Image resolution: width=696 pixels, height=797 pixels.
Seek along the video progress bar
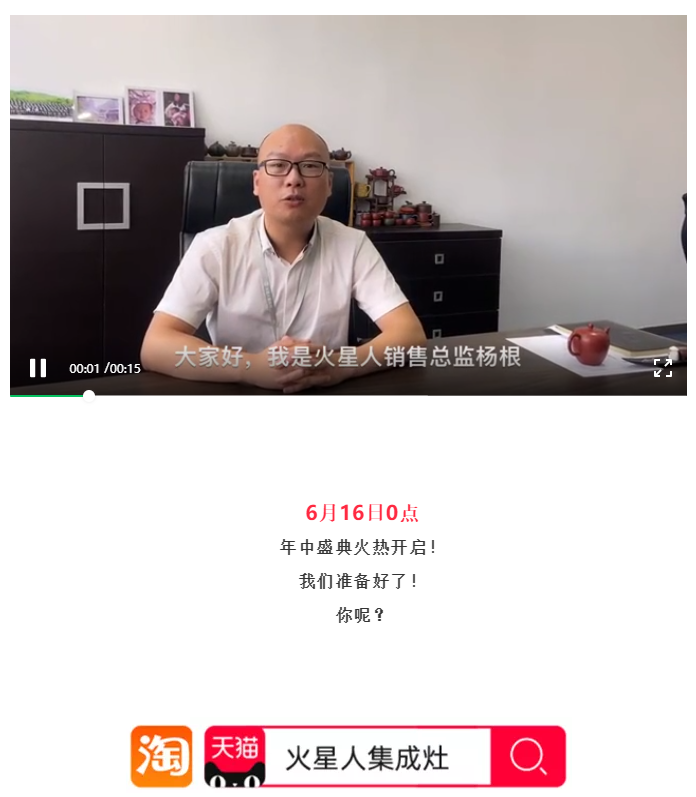click(350, 395)
